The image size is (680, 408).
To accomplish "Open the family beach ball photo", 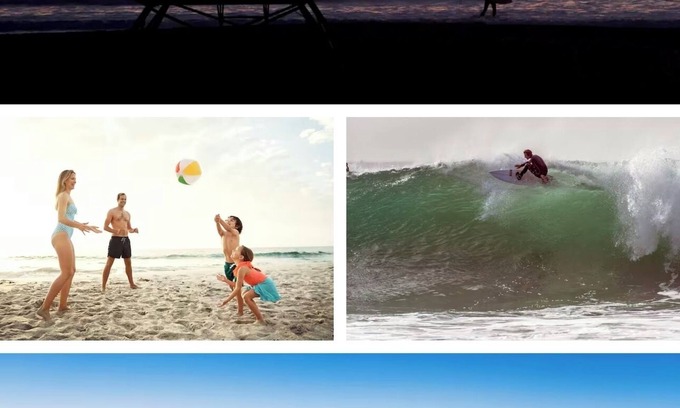I will point(166,229).
